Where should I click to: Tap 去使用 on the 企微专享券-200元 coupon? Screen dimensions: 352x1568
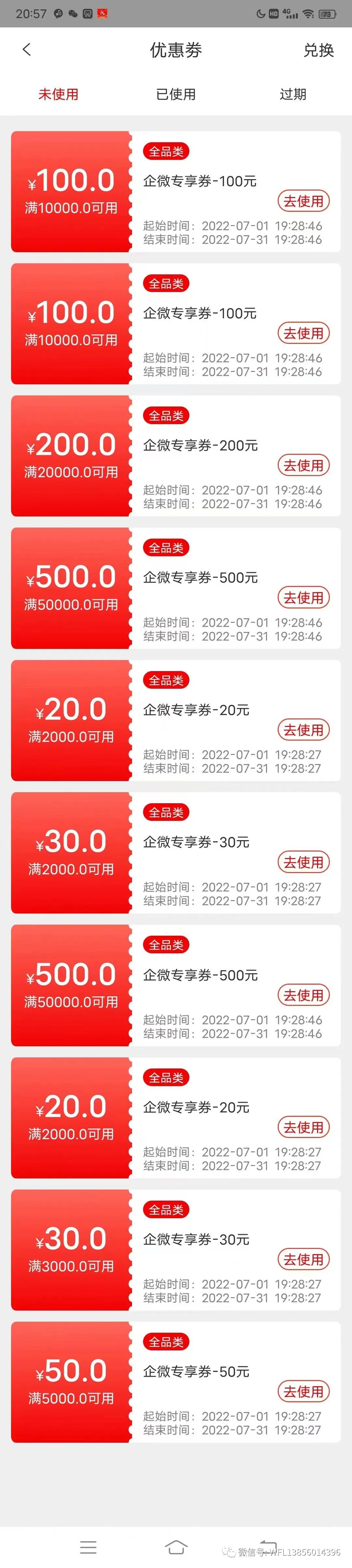[303, 466]
